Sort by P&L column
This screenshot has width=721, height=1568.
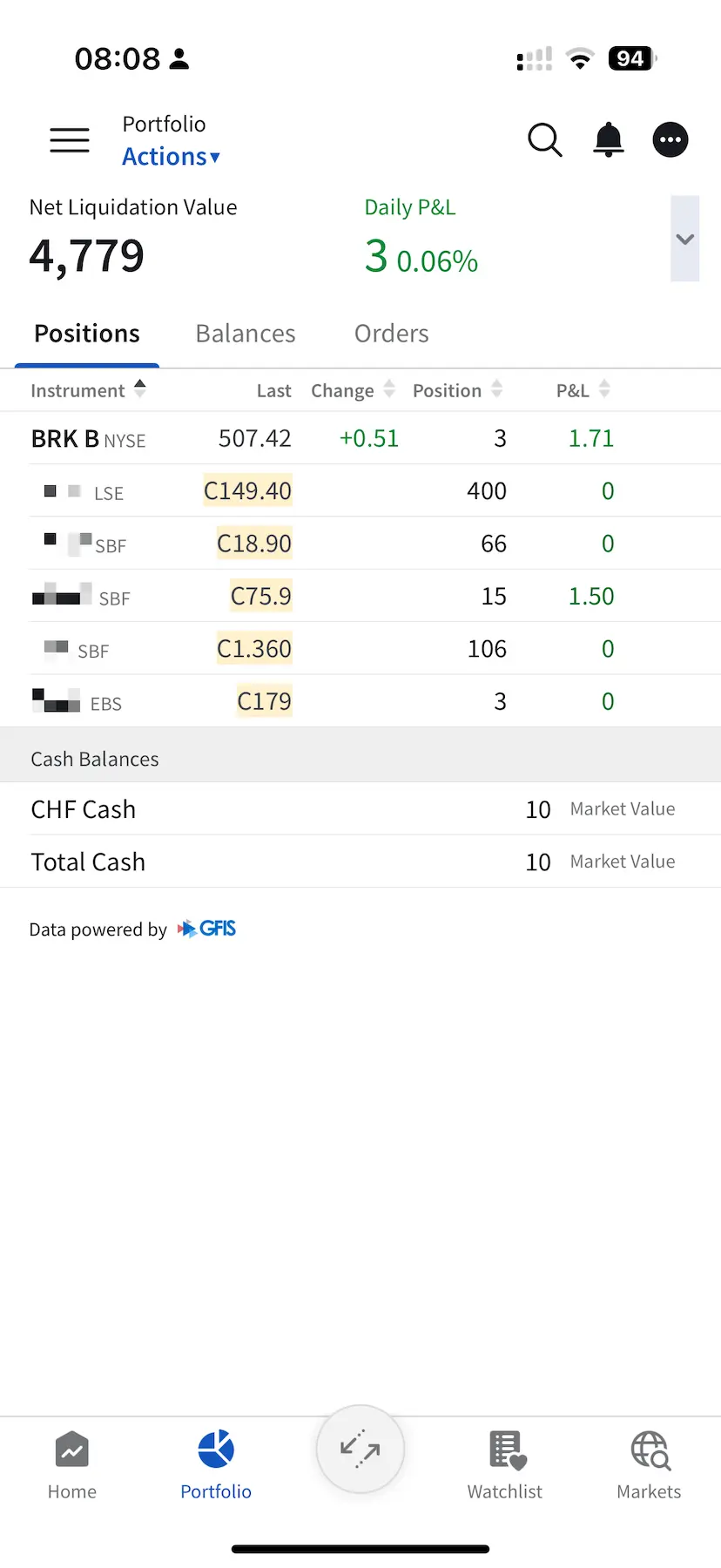[583, 390]
